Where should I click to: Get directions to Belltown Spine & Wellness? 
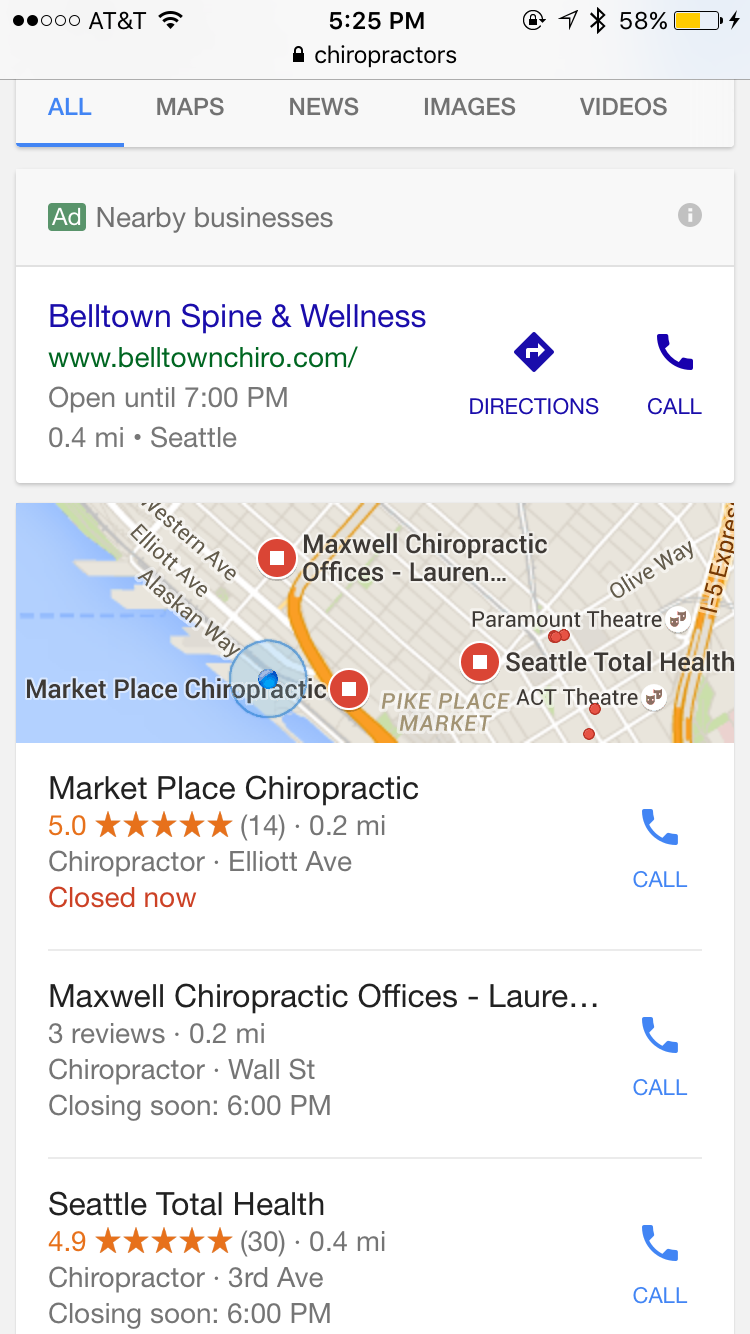coord(533,374)
